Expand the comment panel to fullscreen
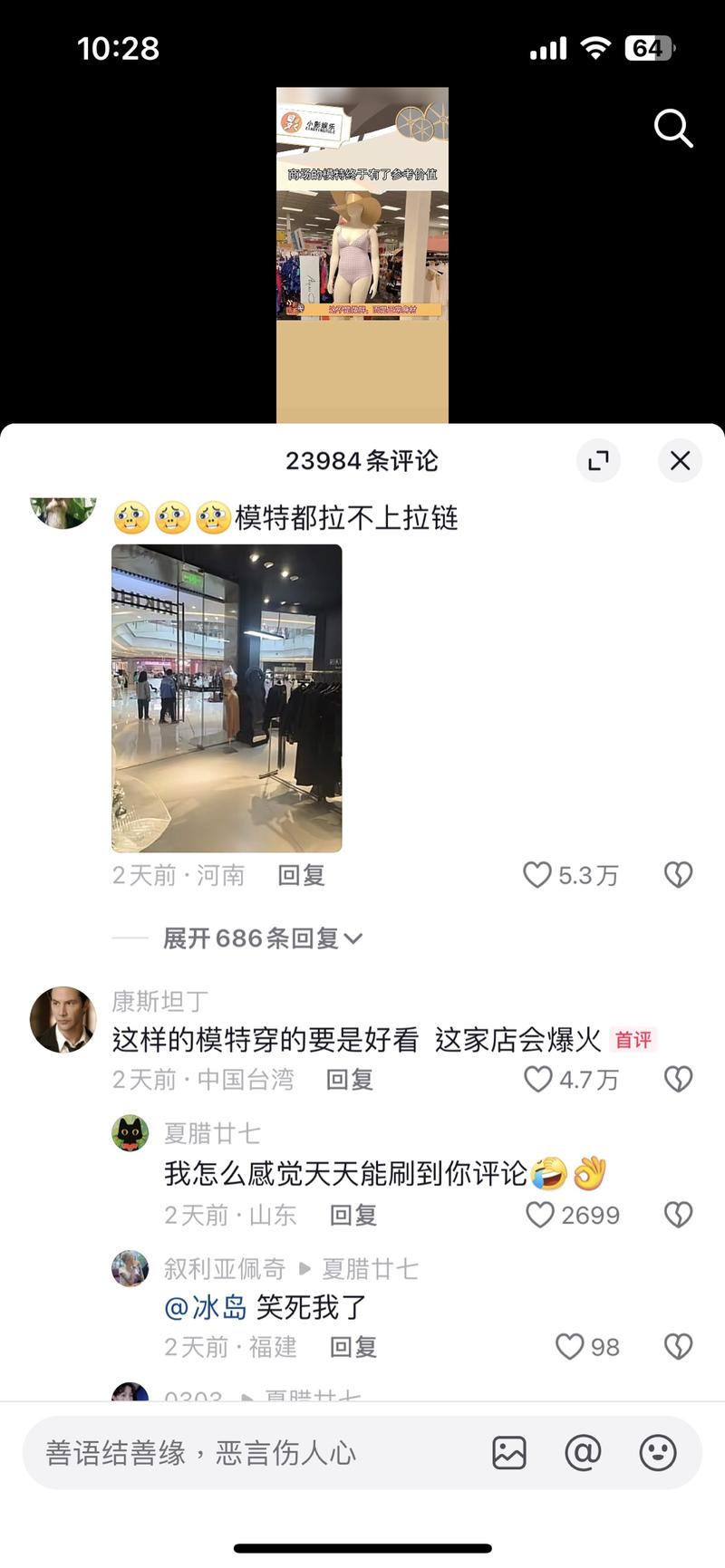The image size is (725, 1568). tap(598, 461)
